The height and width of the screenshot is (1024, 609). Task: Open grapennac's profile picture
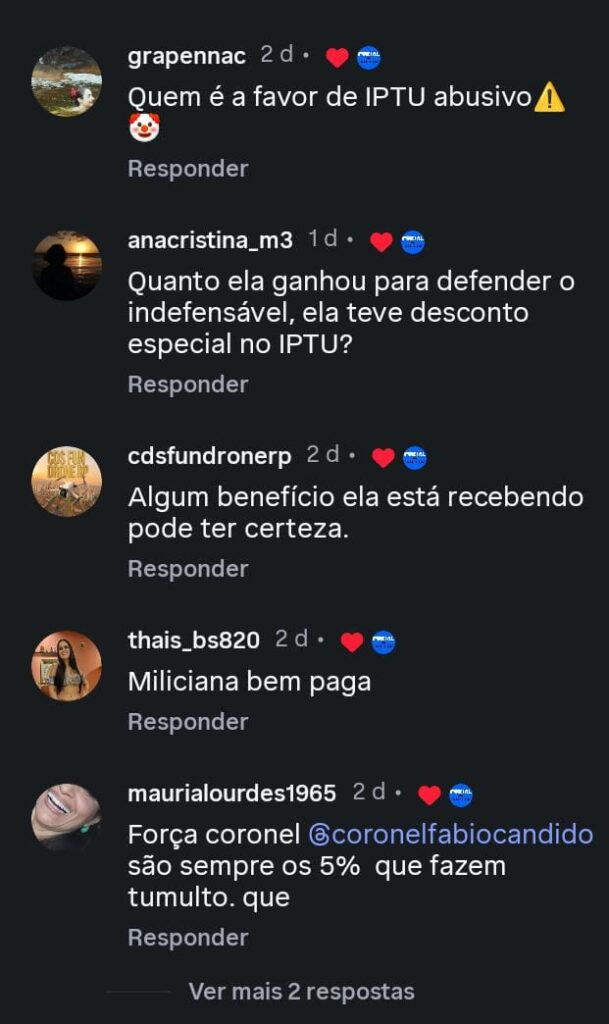pyautogui.click(x=67, y=81)
